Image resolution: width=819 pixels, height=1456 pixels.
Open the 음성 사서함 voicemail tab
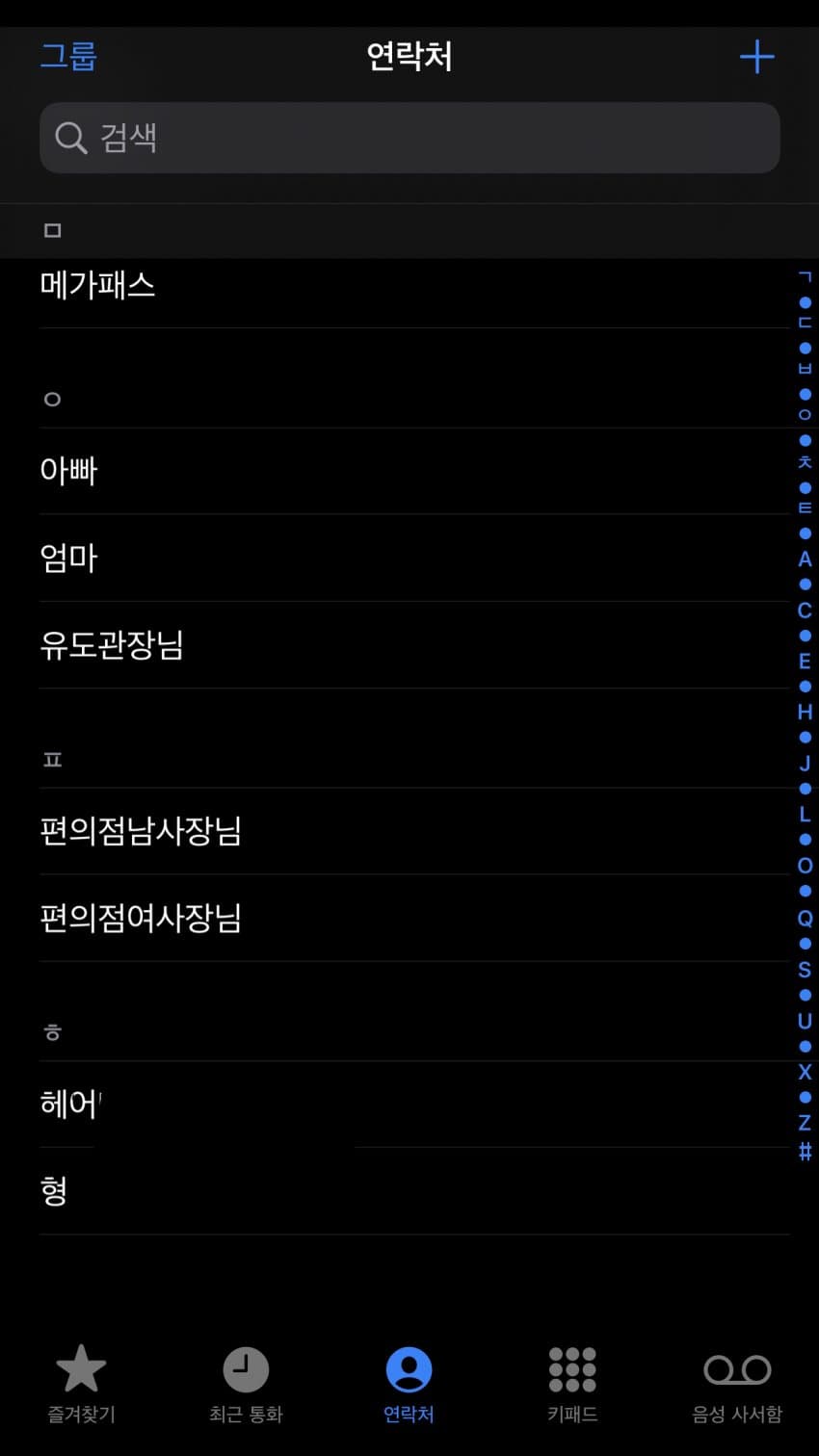coord(737,1383)
